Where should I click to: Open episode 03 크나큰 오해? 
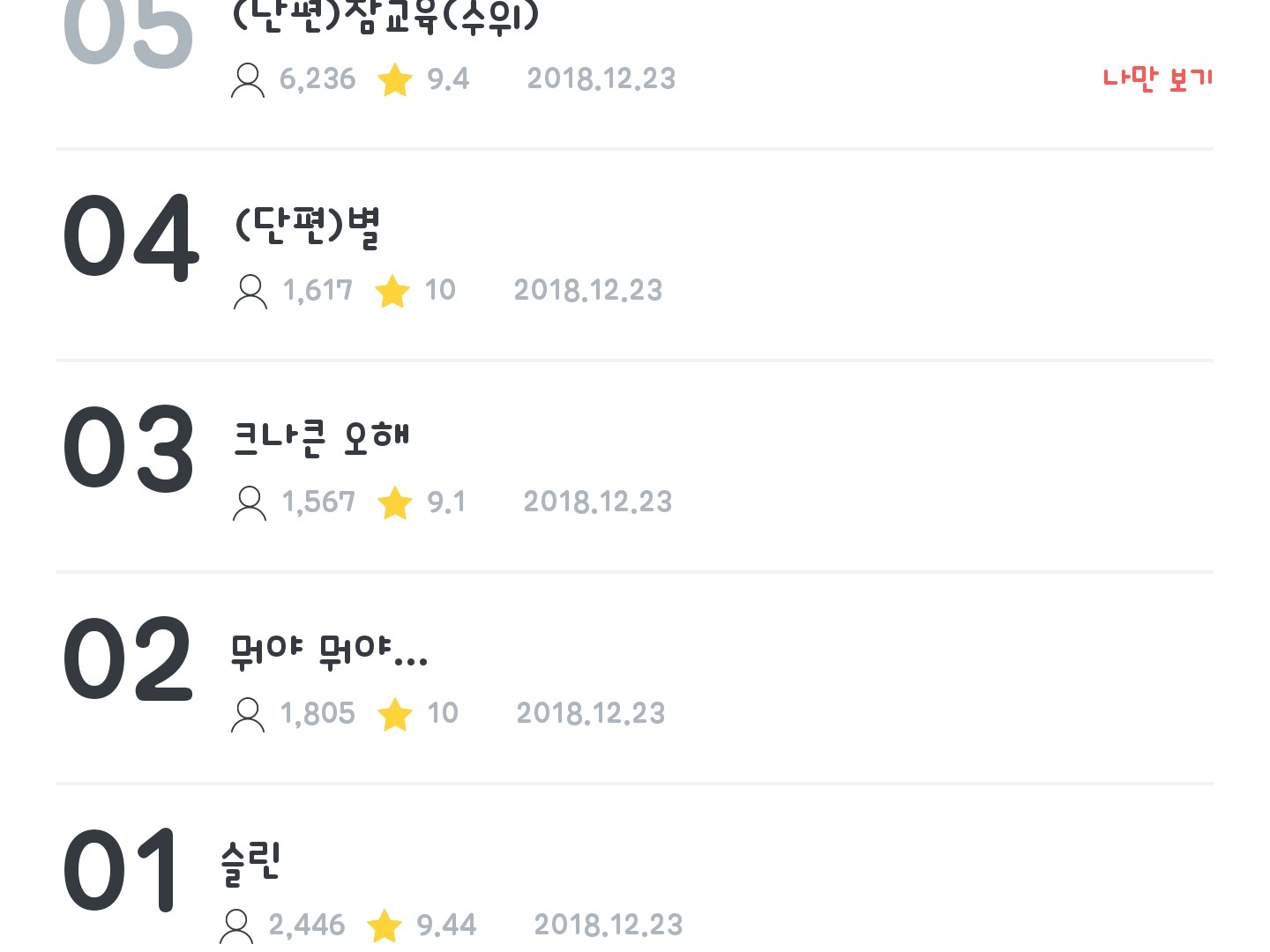[322, 439]
